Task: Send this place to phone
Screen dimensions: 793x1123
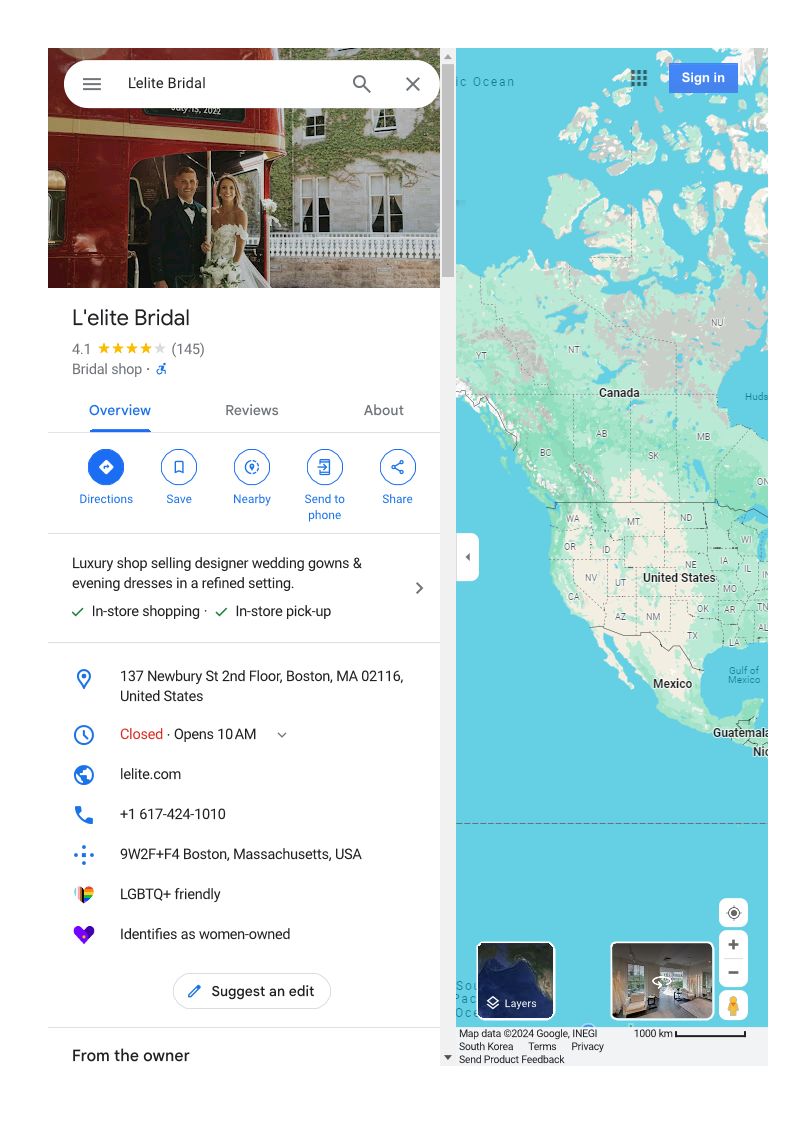Action: point(324,467)
